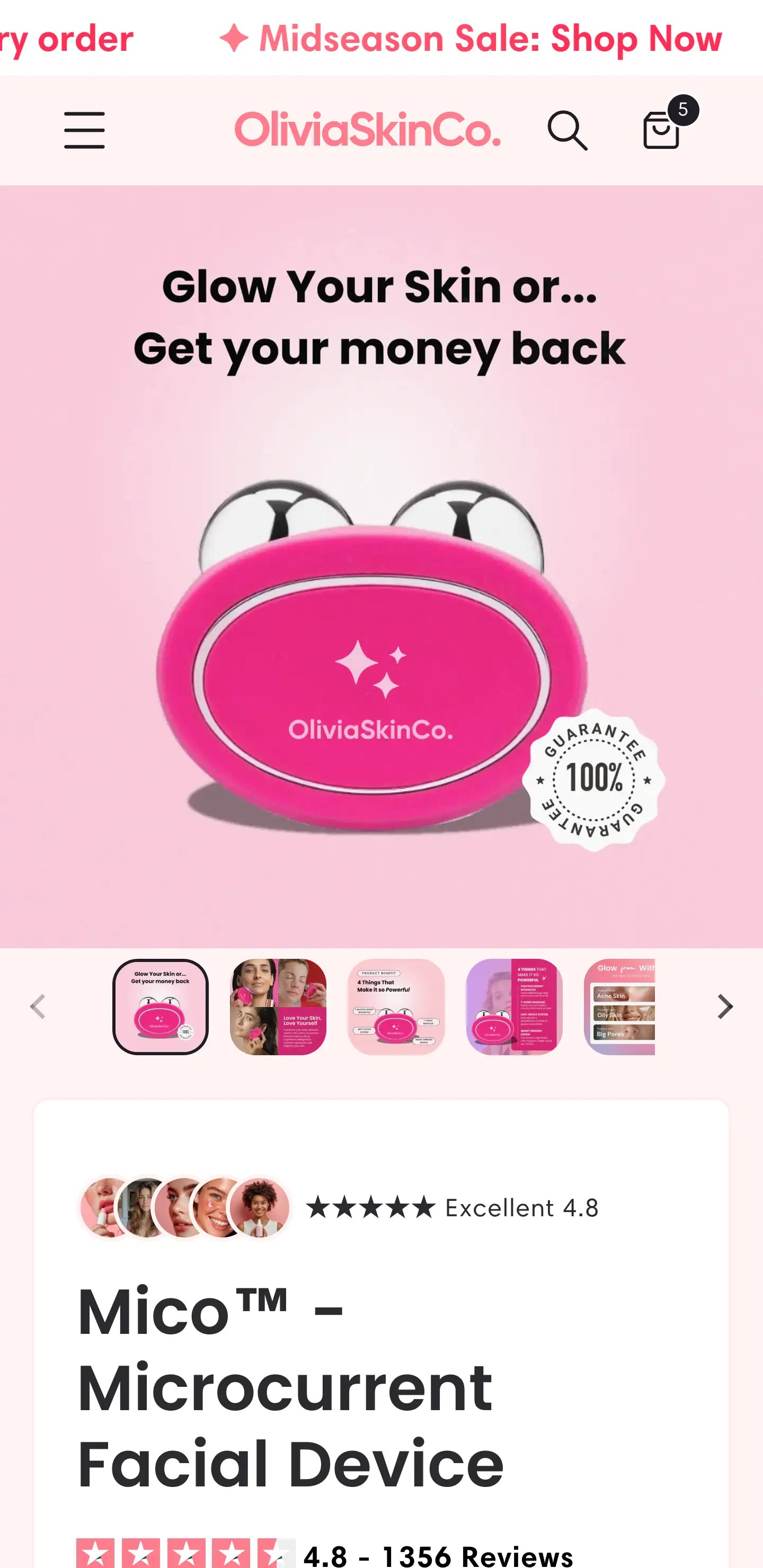Select the '4 Things That Make it so Powerful' thumbnail
Viewport: 763px width, 1568px height.
(x=396, y=1007)
